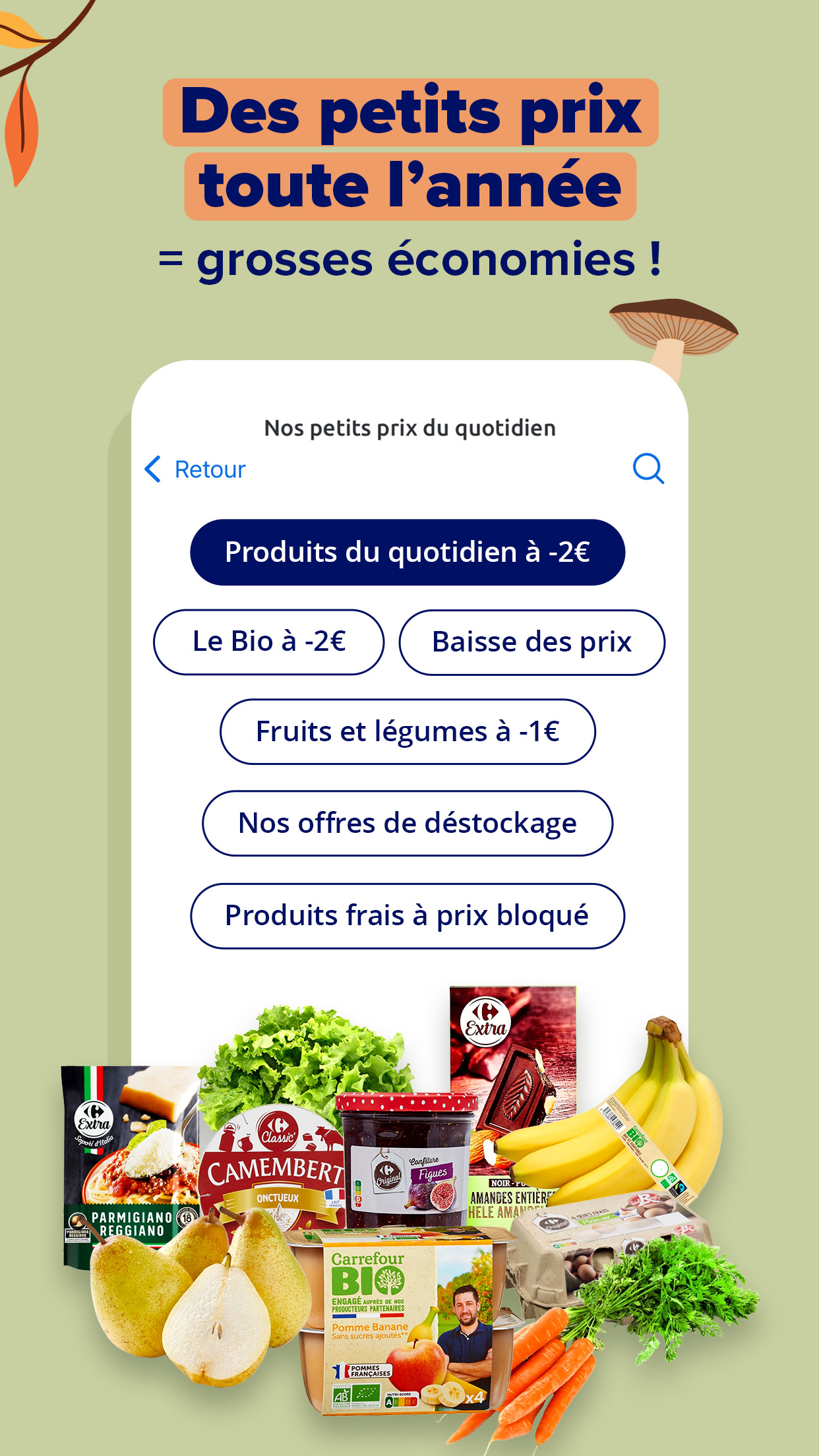Select the Fruits et légumes à -1€ filter
This screenshot has width=819, height=1456.
(408, 732)
